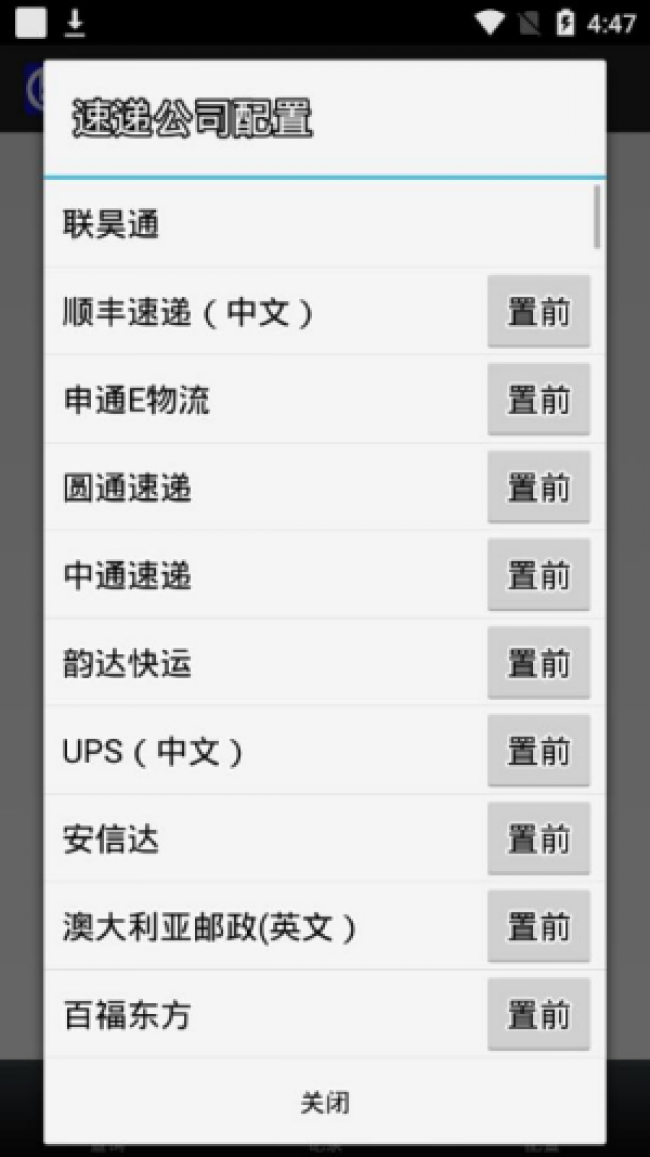Move 申通E物流 to front with 置前
Image resolution: width=650 pixels, height=1157 pixels.
pyautogui.click(x=538, y=400)
